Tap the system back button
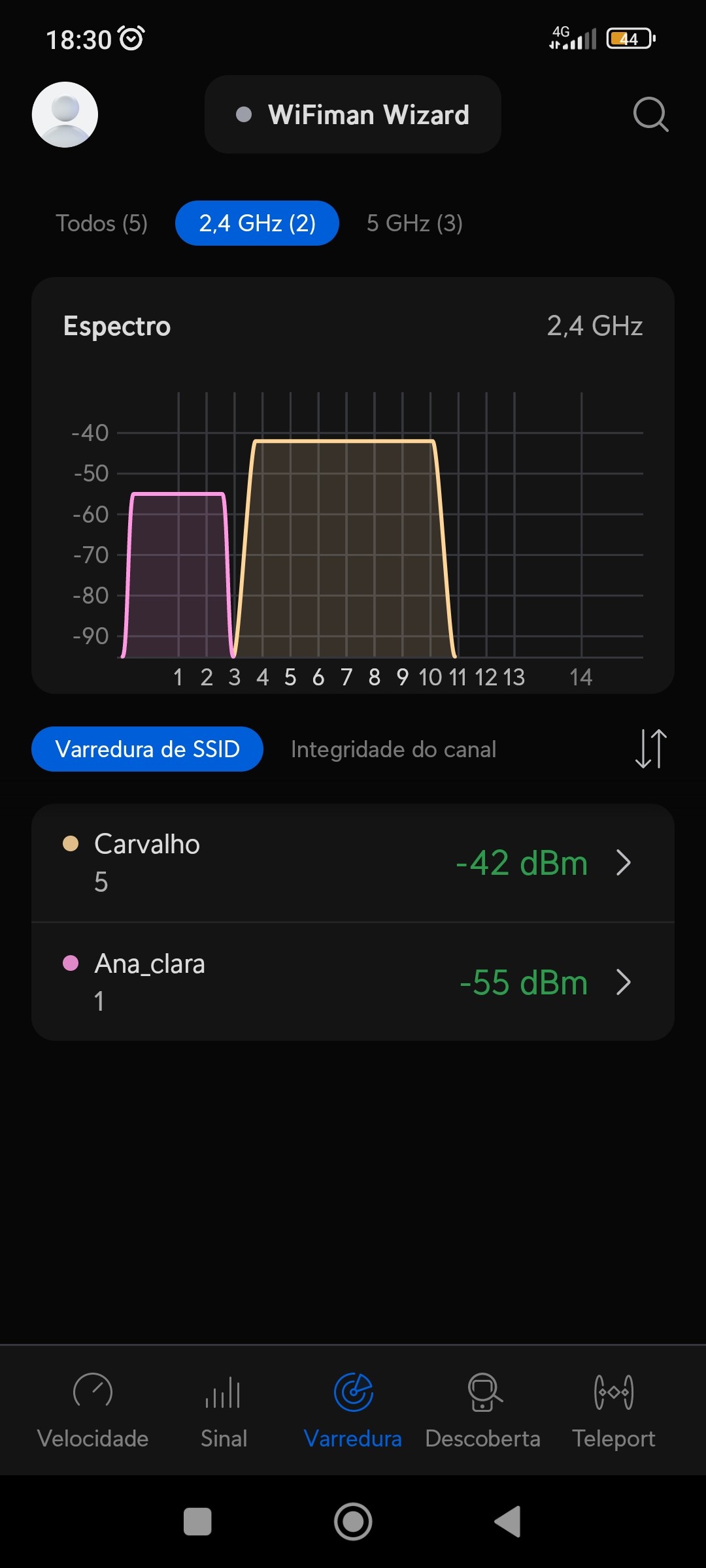The height and width of the screenshot is (1568, 706). pos(508,1522)
